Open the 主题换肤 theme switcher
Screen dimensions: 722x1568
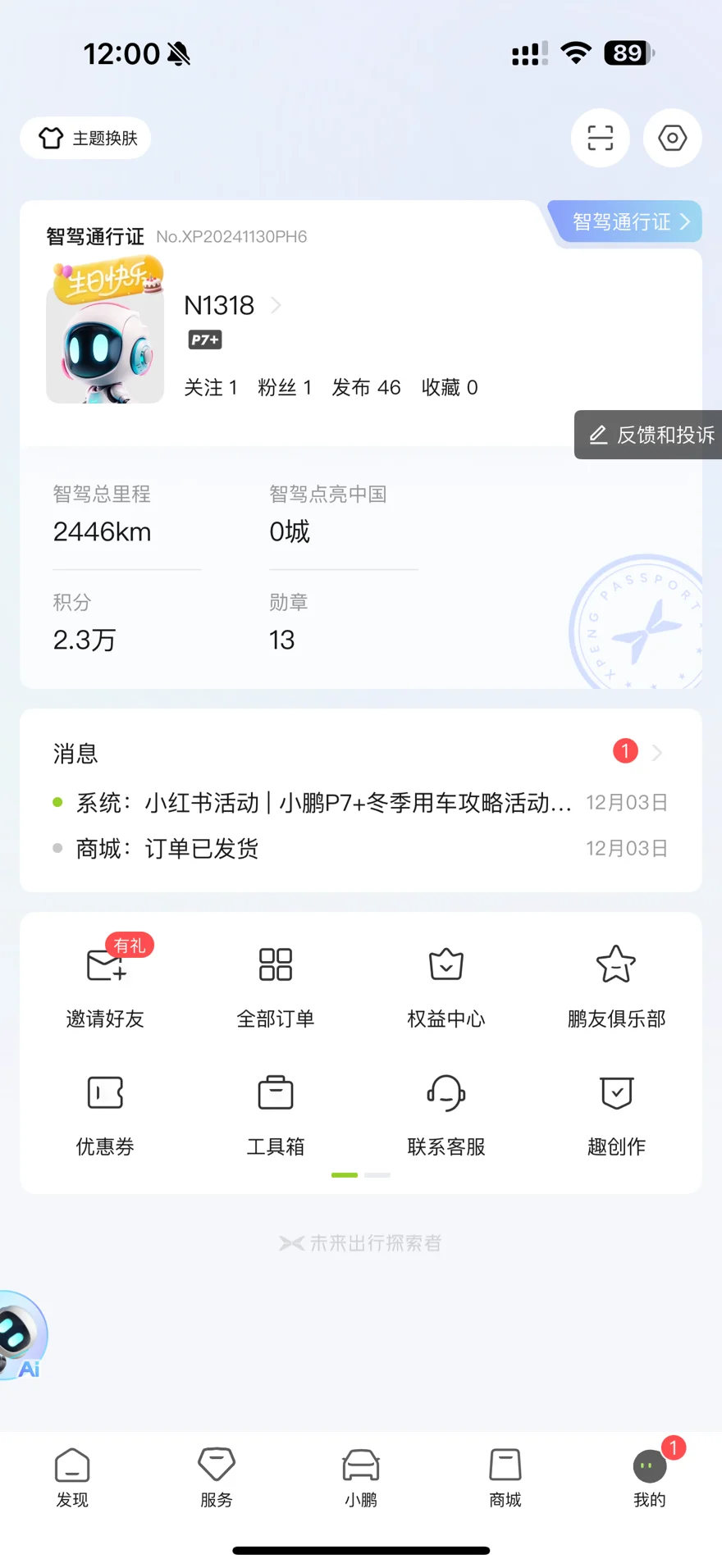[86, 138]
